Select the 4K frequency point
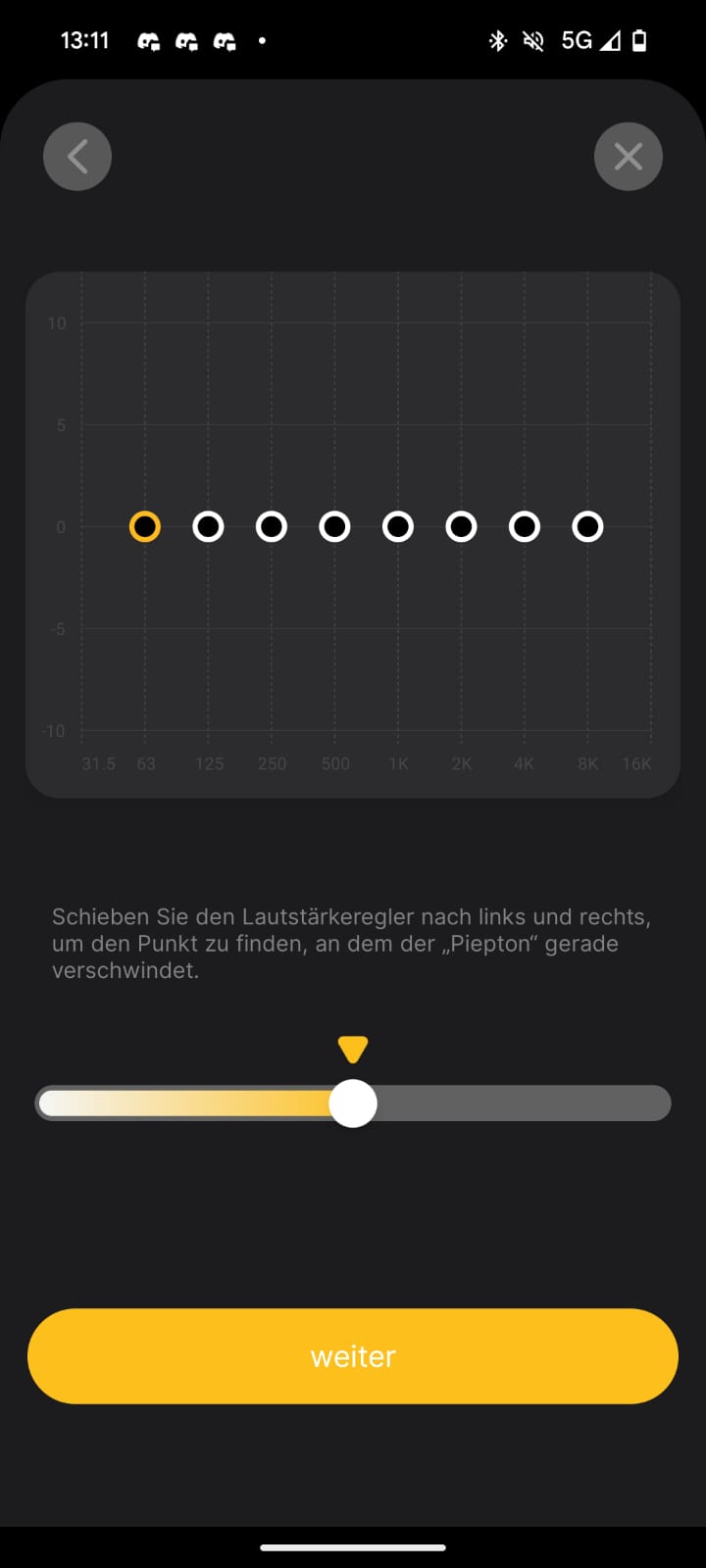Image resolution: width=706 pixels, height=1568 pixels. [x=525, y=527]
